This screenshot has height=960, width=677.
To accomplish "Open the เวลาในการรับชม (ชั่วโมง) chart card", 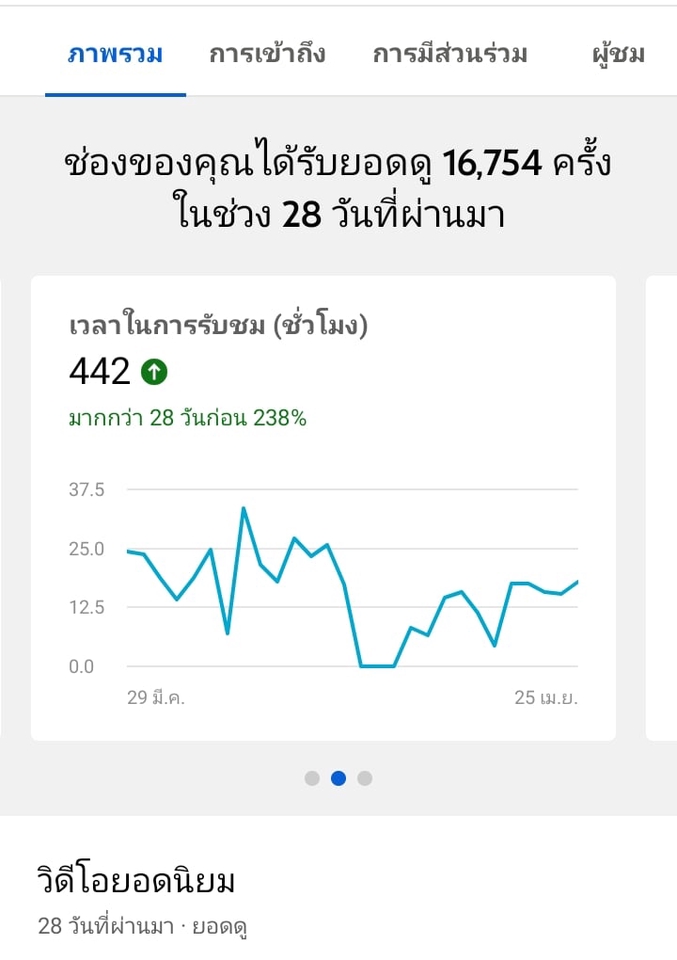I will (323, 508).
